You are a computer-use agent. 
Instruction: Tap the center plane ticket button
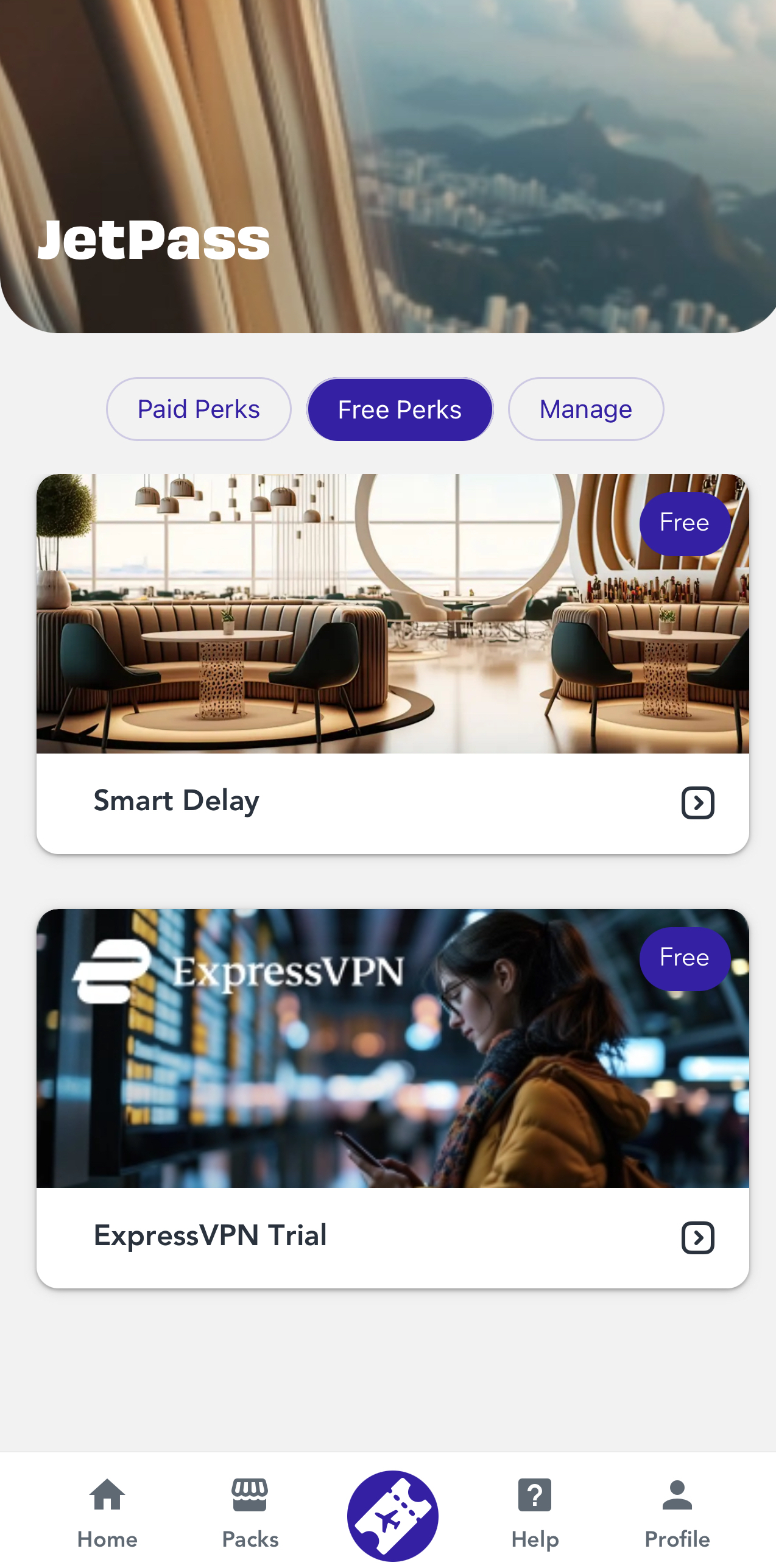393,1515
